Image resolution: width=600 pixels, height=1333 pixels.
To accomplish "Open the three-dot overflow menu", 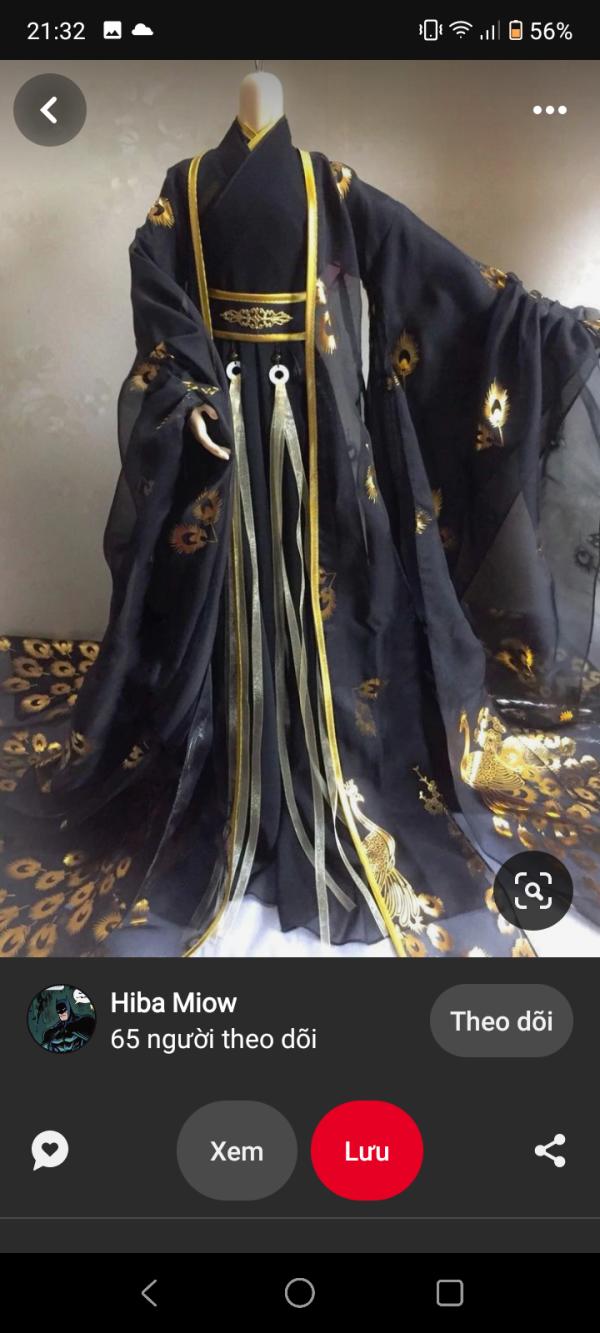I will click(549, 110).
